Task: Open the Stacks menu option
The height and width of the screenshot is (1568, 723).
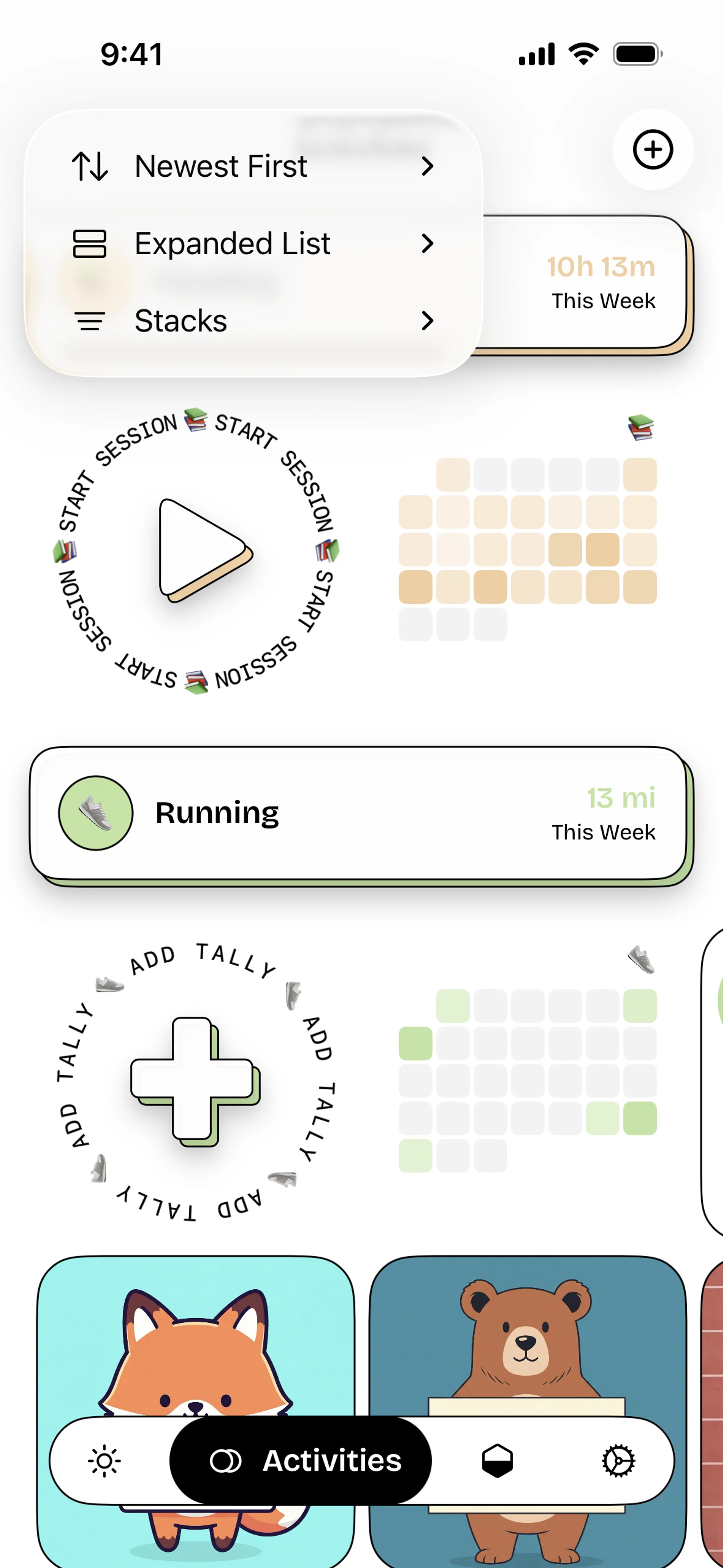Action: (x=253, y=321)
